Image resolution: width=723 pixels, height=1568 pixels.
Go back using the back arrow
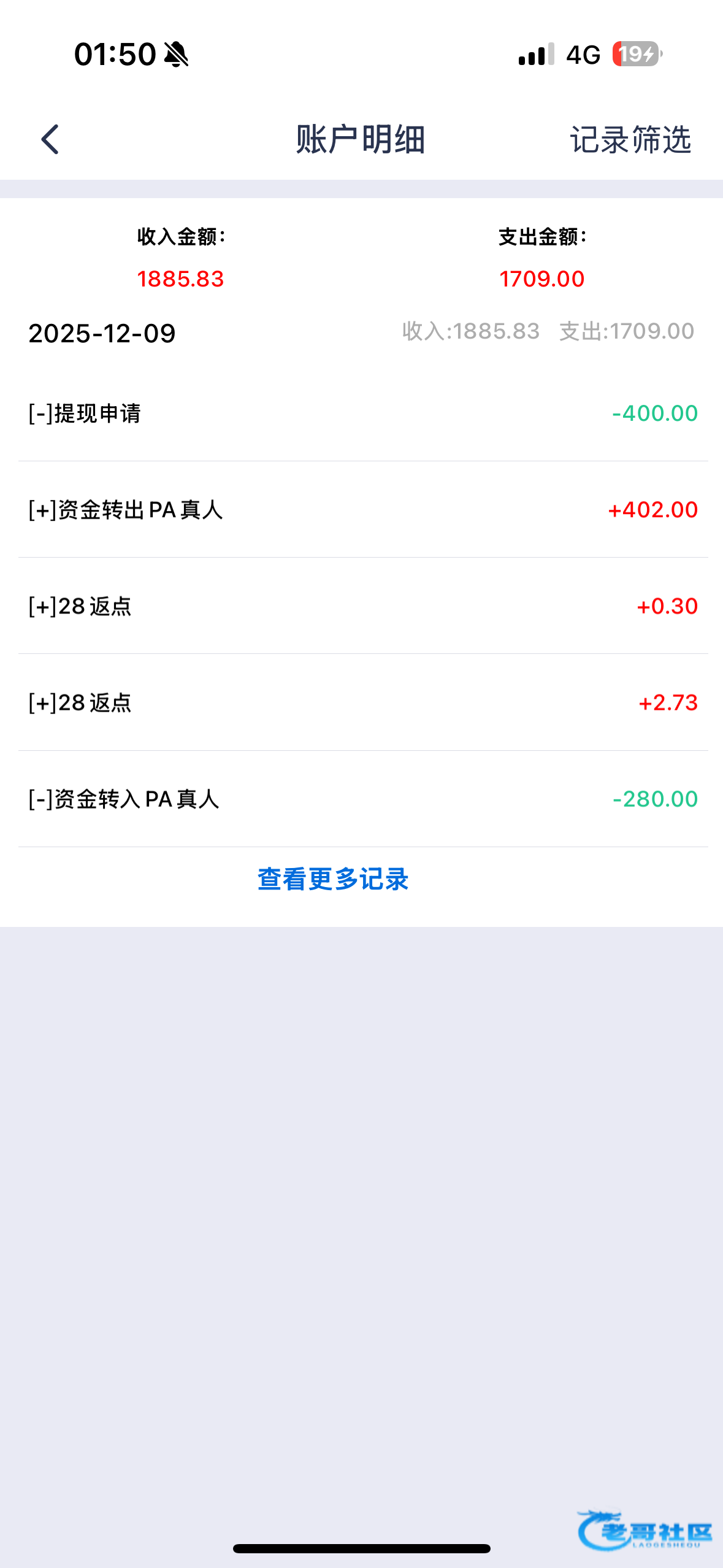pyautogui.click(x=50, y=139)
